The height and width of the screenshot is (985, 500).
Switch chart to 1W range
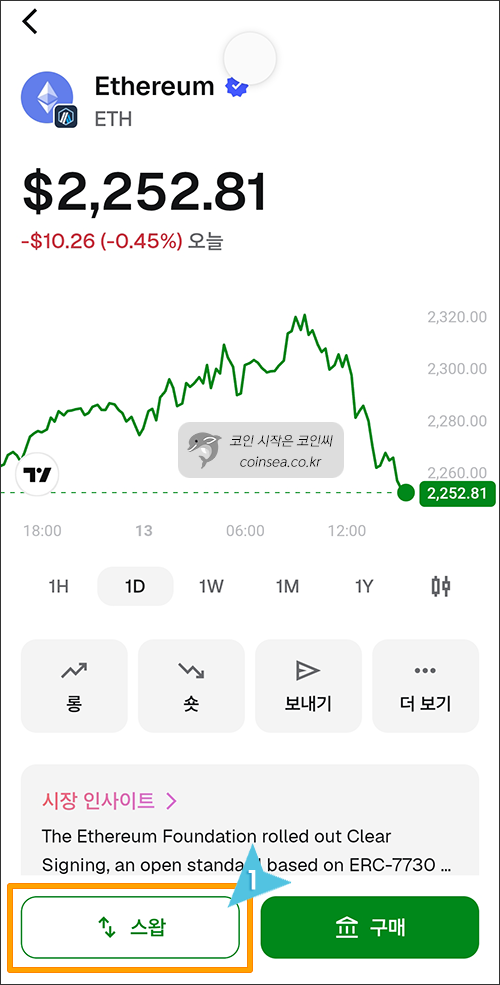click(211, 587)
